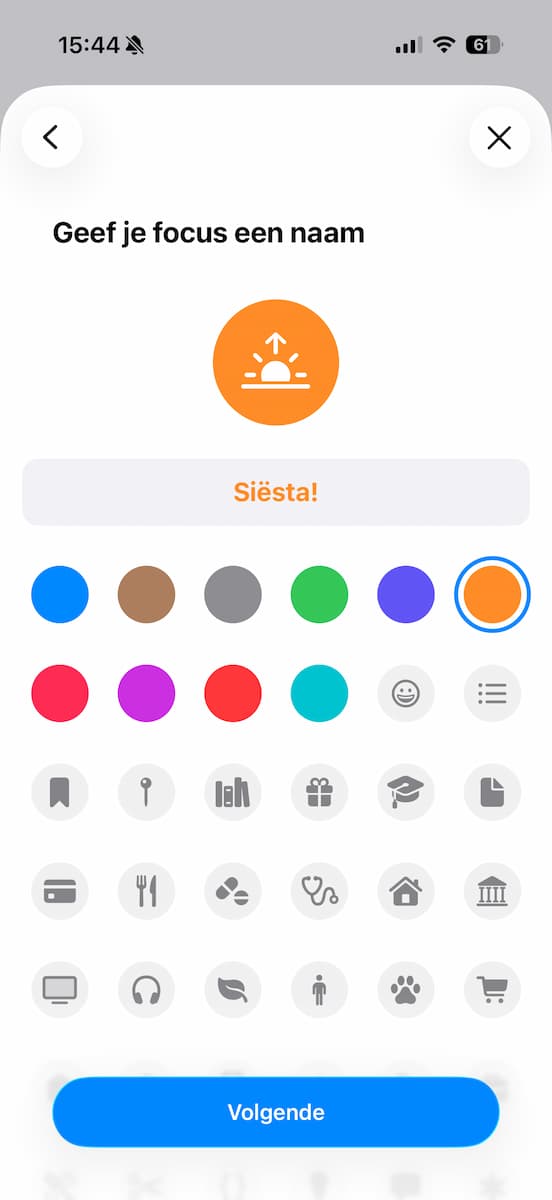Pick the magenta purple color swatch
This screenshot has height=1200, width=552.
pos(147,692)
